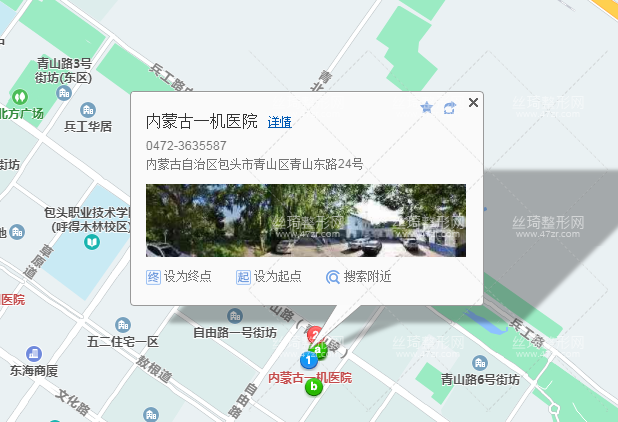Screen dimensions: 618x422
Task: Open the 详情 details link
Action: coord(279,122)
